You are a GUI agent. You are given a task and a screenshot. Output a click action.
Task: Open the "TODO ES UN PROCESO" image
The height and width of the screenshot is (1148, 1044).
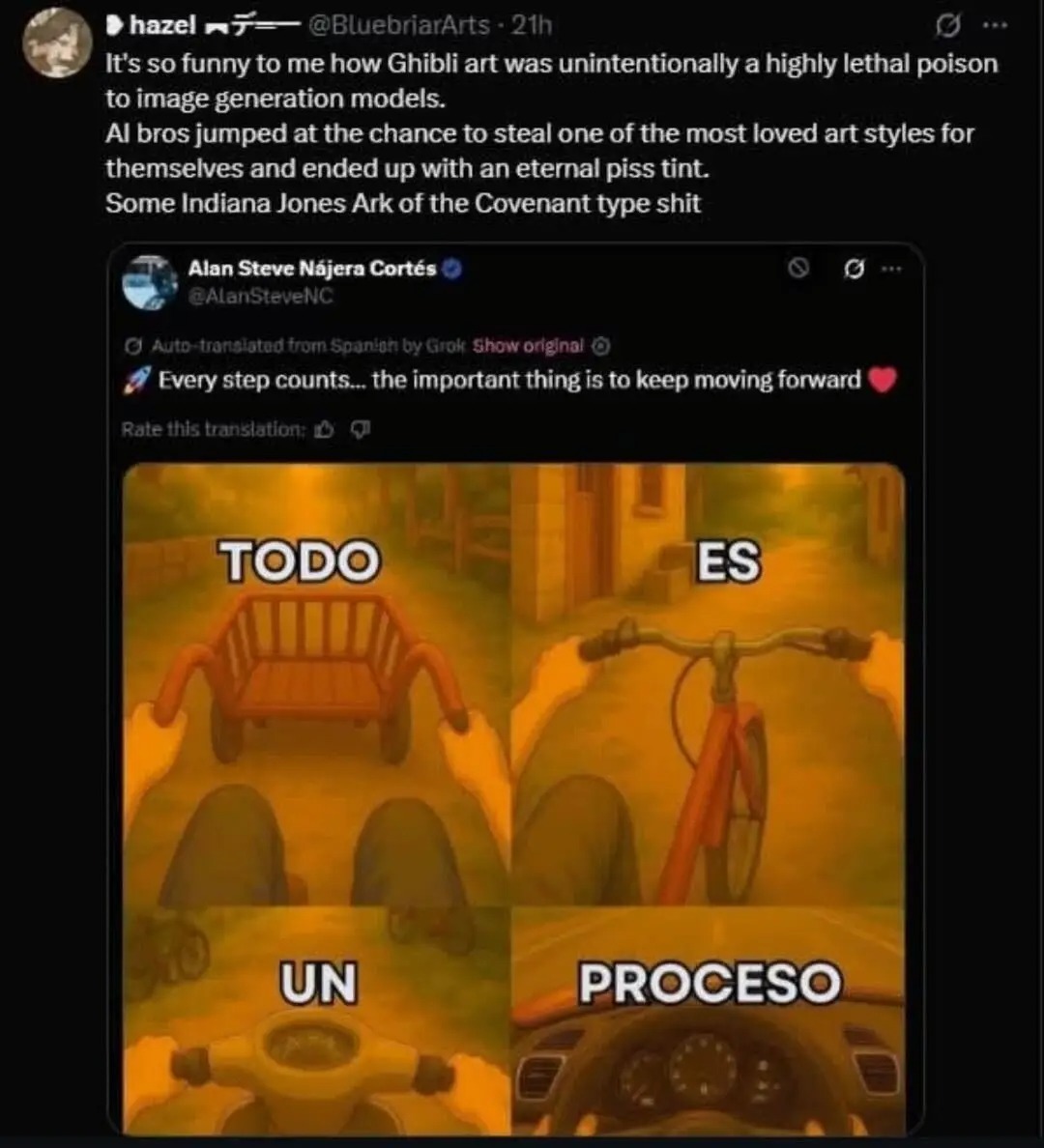coord(514,798)
